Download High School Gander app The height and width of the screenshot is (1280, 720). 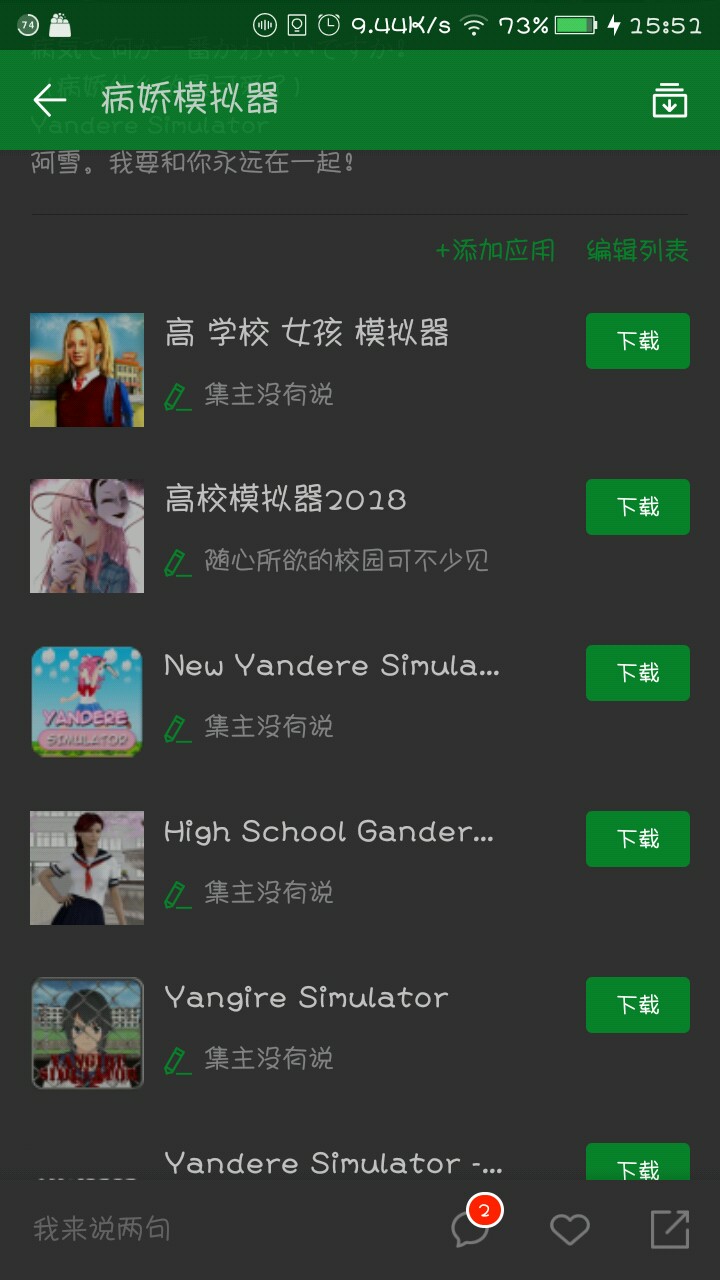(x=637, y=839)
